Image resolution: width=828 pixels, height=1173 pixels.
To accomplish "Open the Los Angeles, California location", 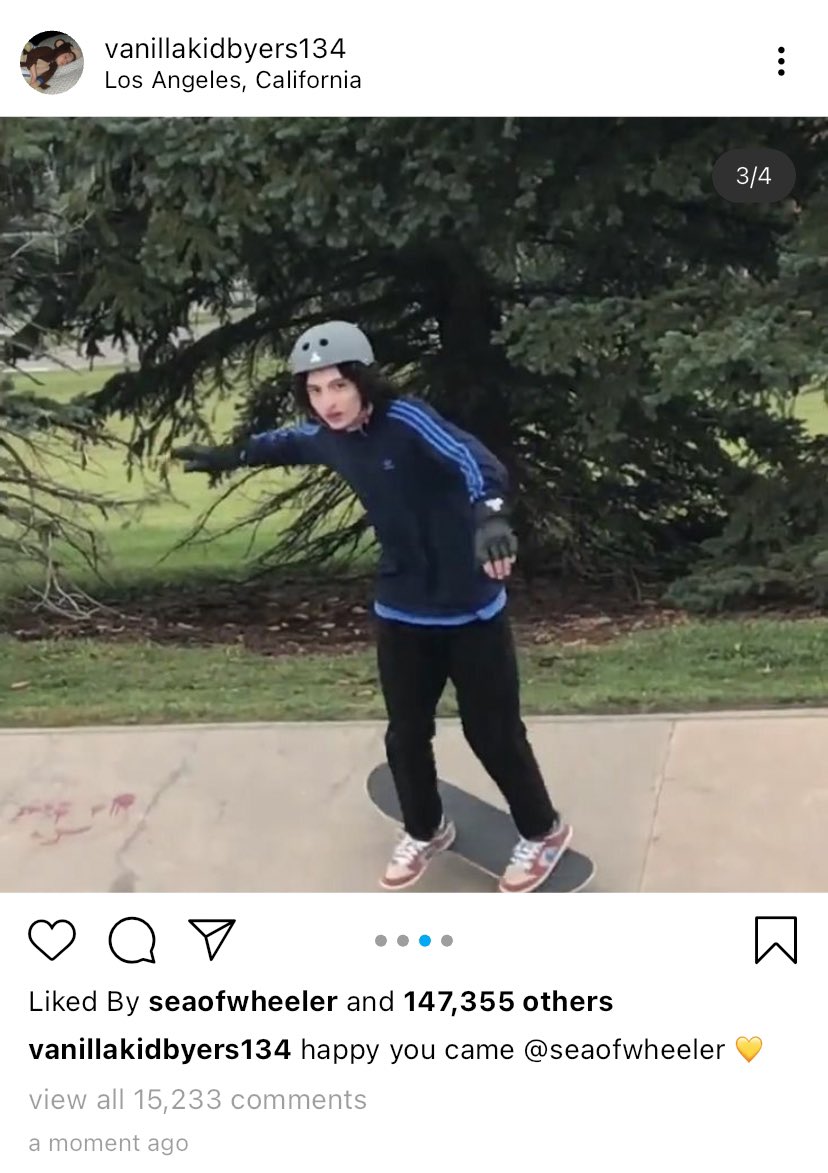I will point(233,80).
